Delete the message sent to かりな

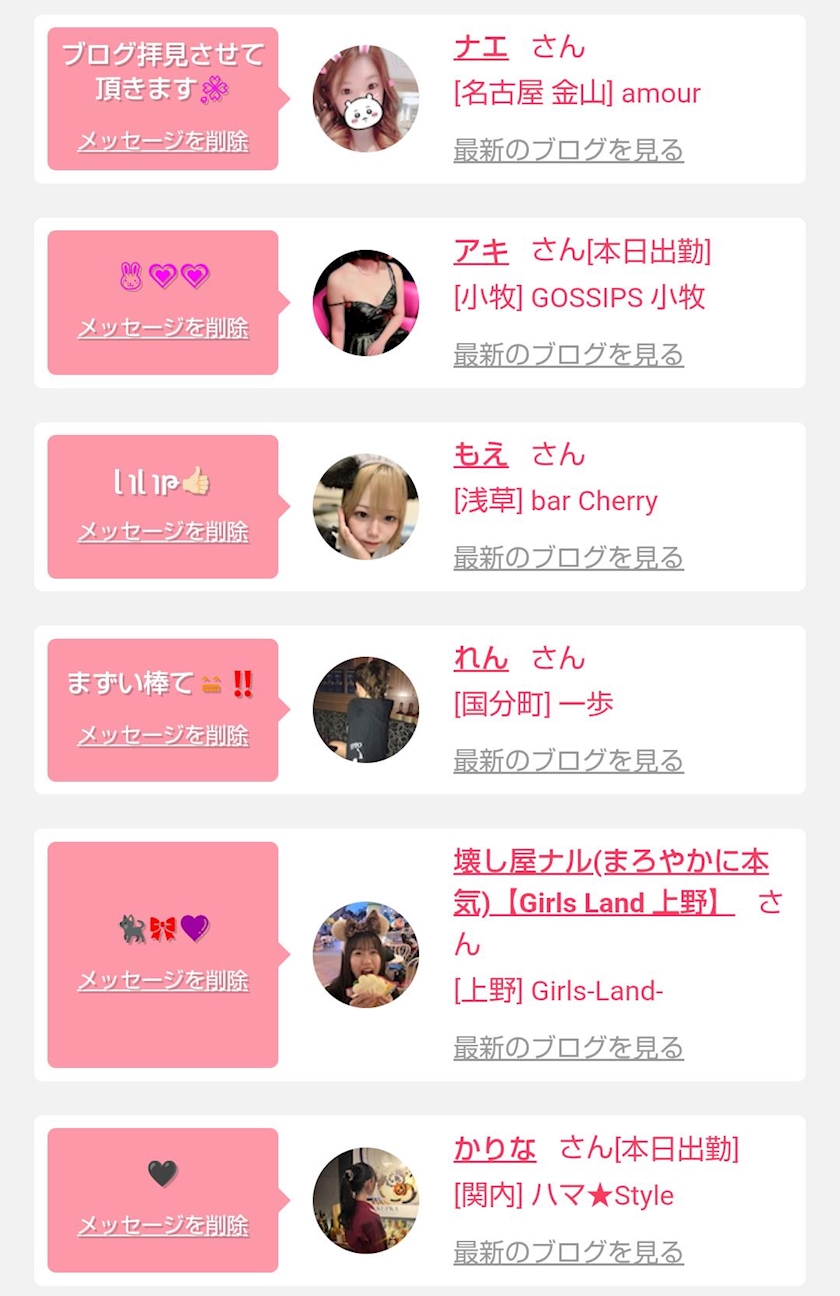pyautogui.click(x=163, y=1226)
